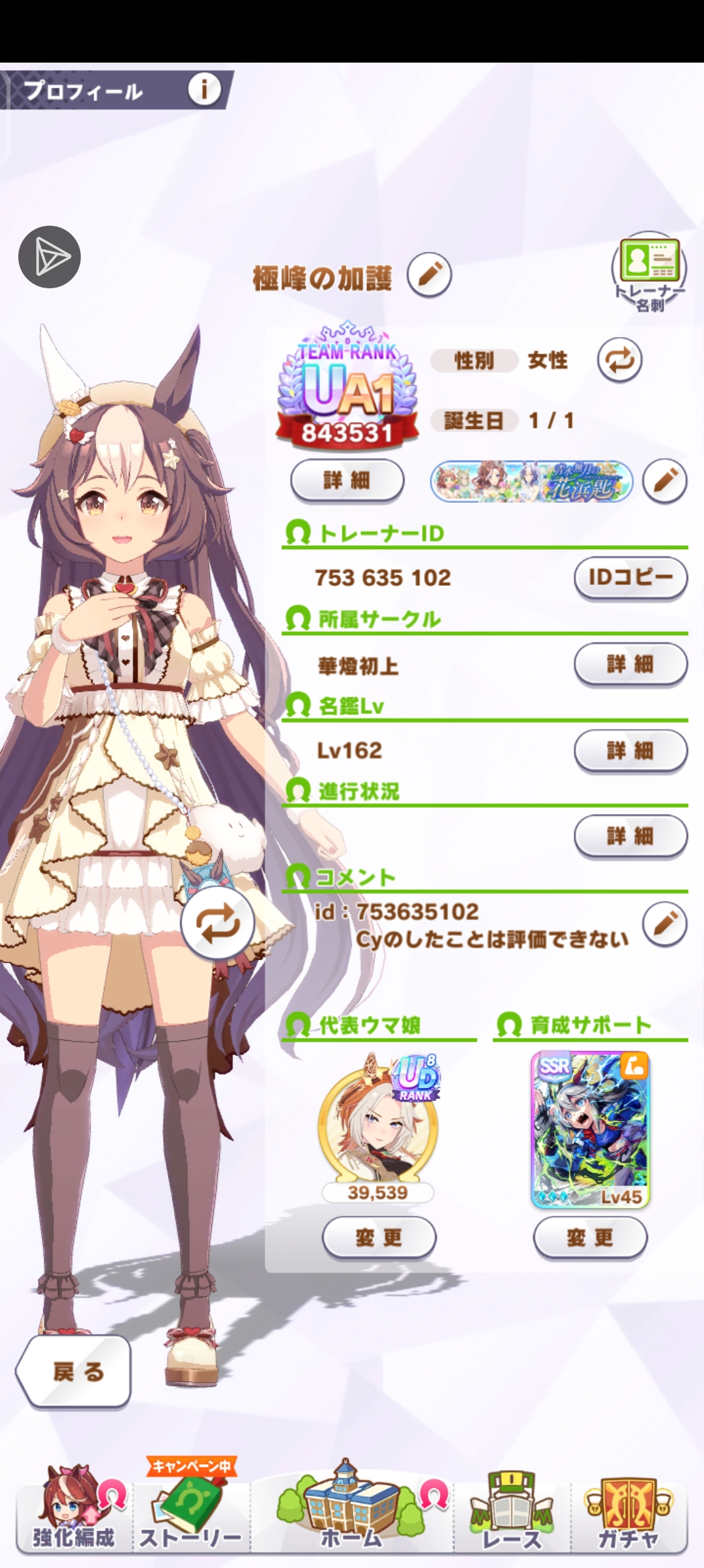Edit the profile comment

click(664, 924)
